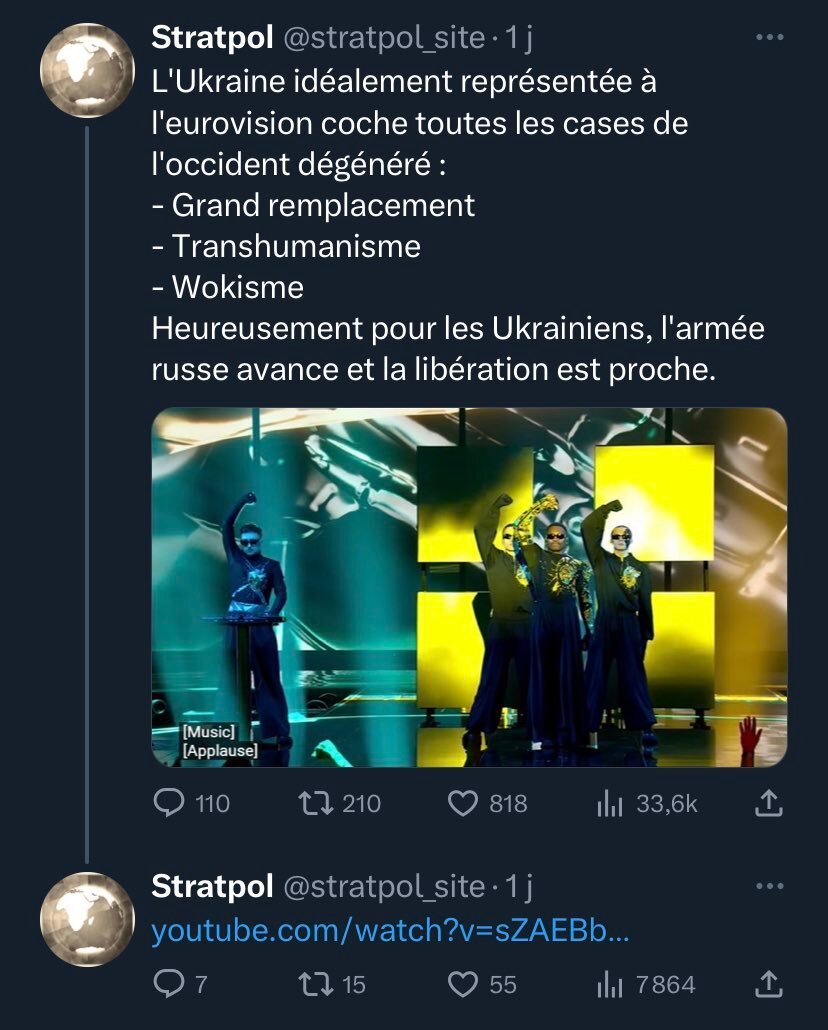Open overflow menu on the YouTube link tweet

click(768, 886)
